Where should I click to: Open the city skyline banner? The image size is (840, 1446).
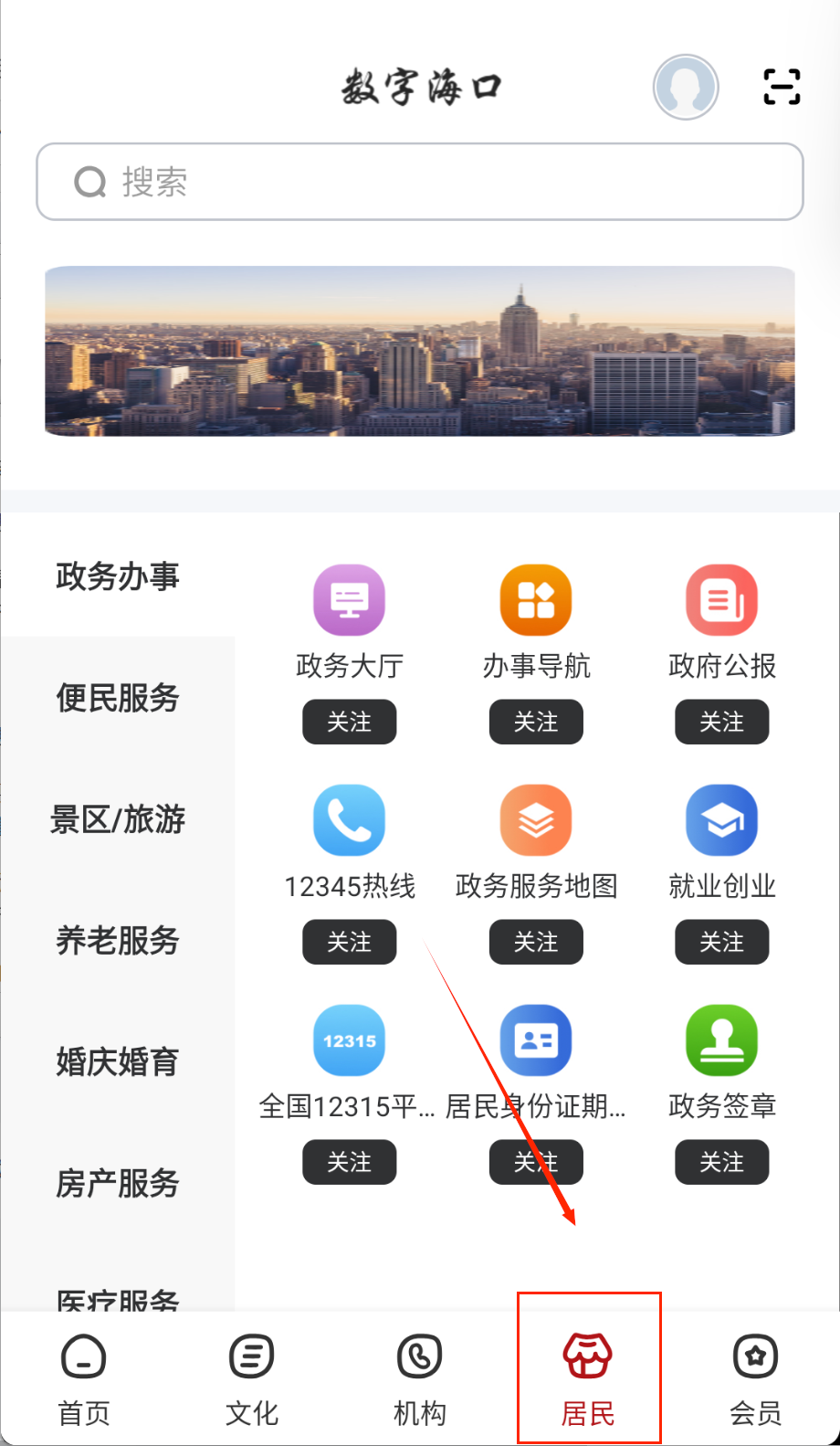pos(420,351)
